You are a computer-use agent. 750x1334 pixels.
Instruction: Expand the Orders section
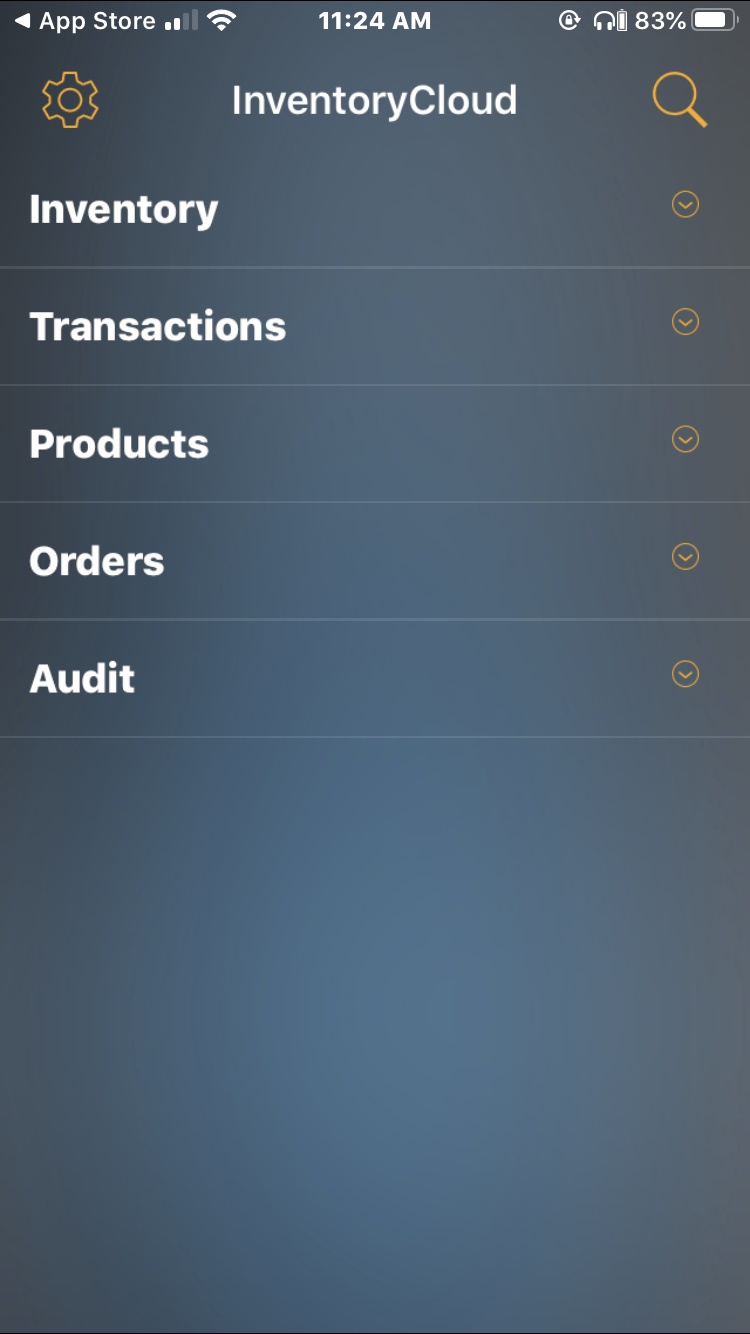(685, 557)
